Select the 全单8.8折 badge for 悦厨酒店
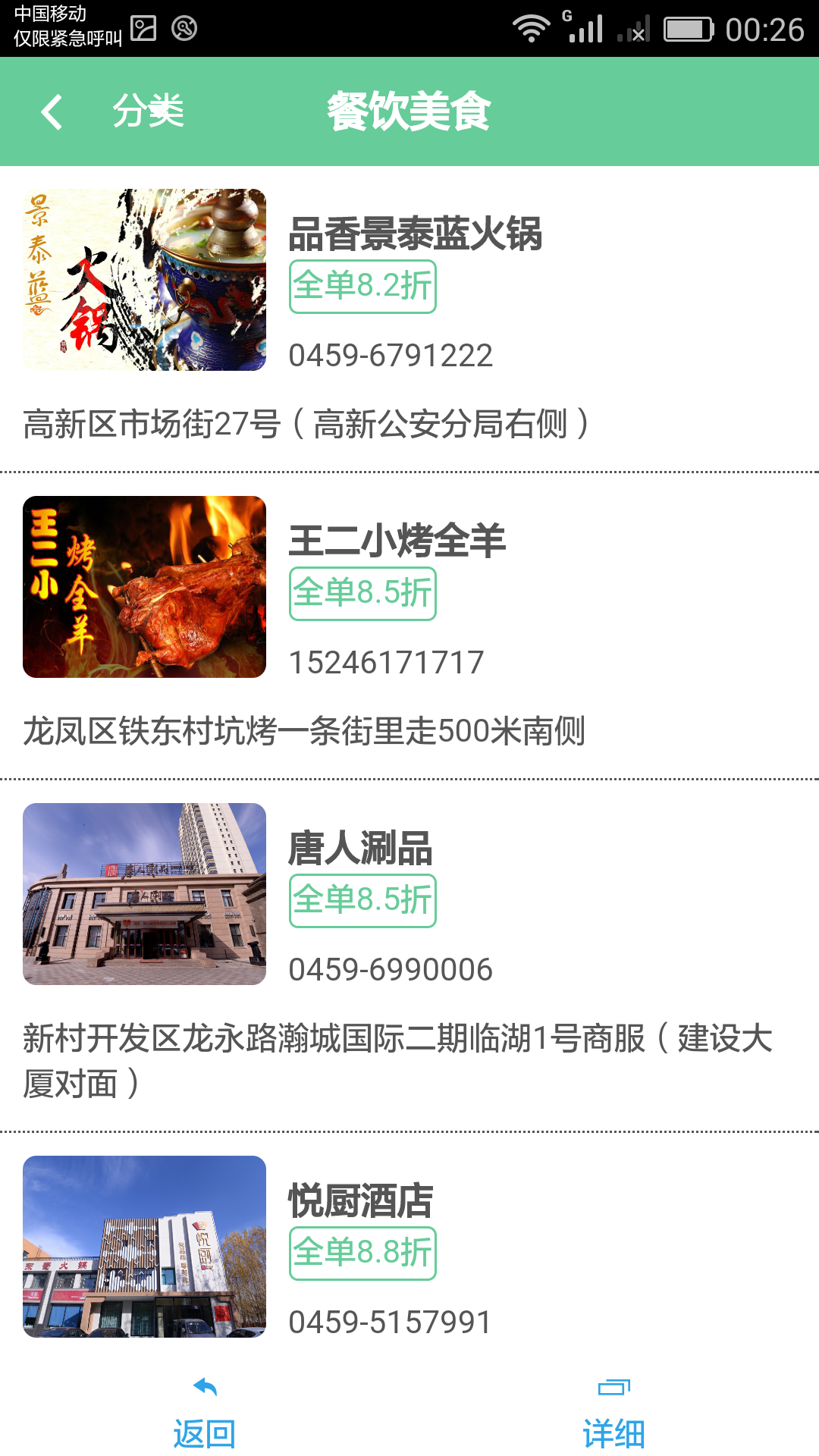This screenshot has width=819, height=1456. (362, 1254)
